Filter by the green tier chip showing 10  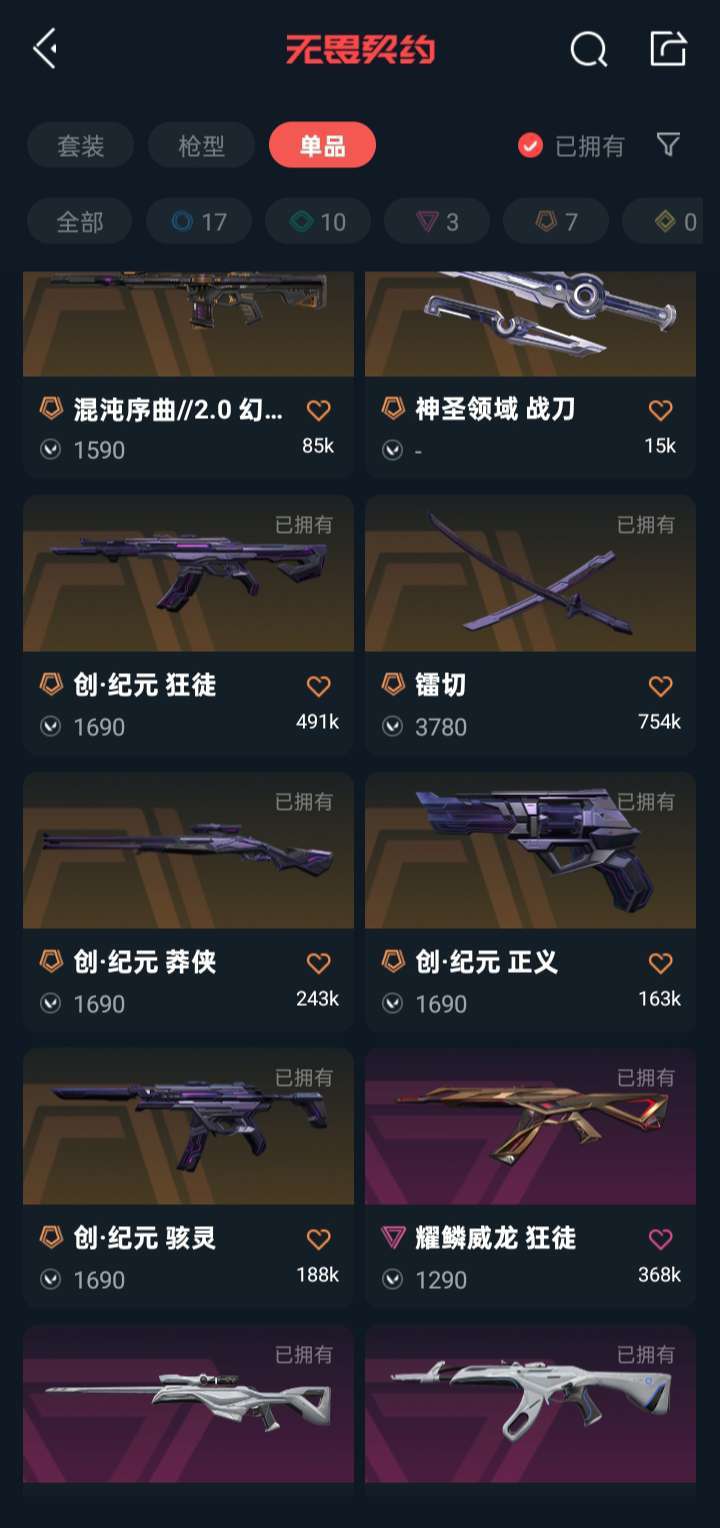click(318, 221)
